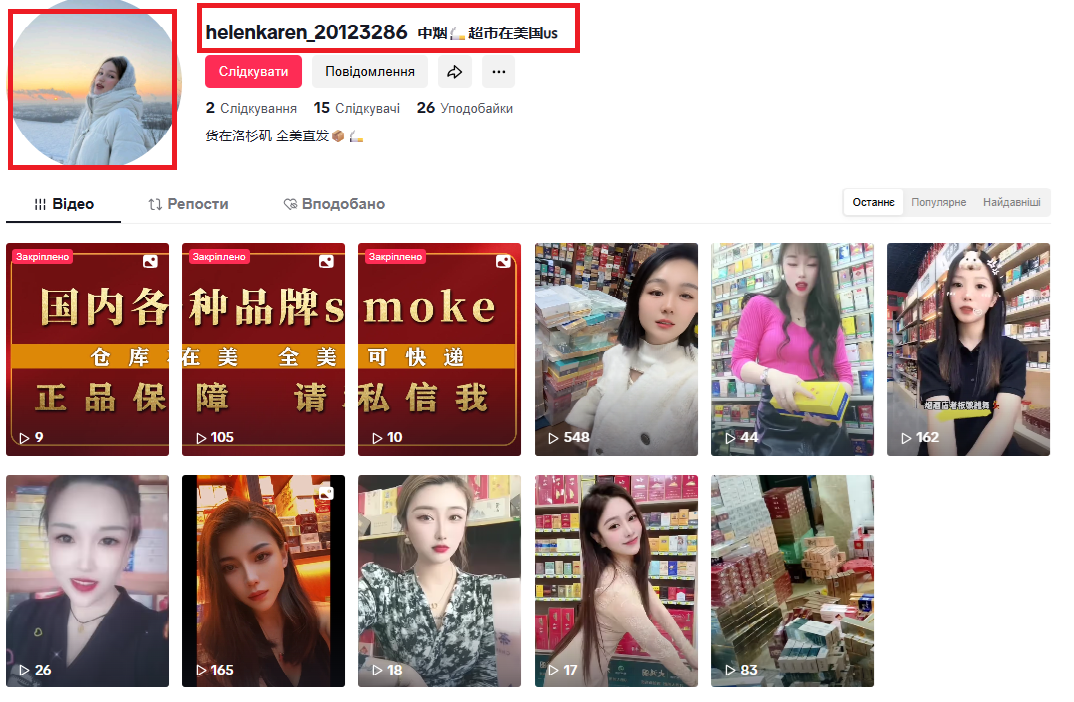Open the pinned post with 9 views

(87, 349)
